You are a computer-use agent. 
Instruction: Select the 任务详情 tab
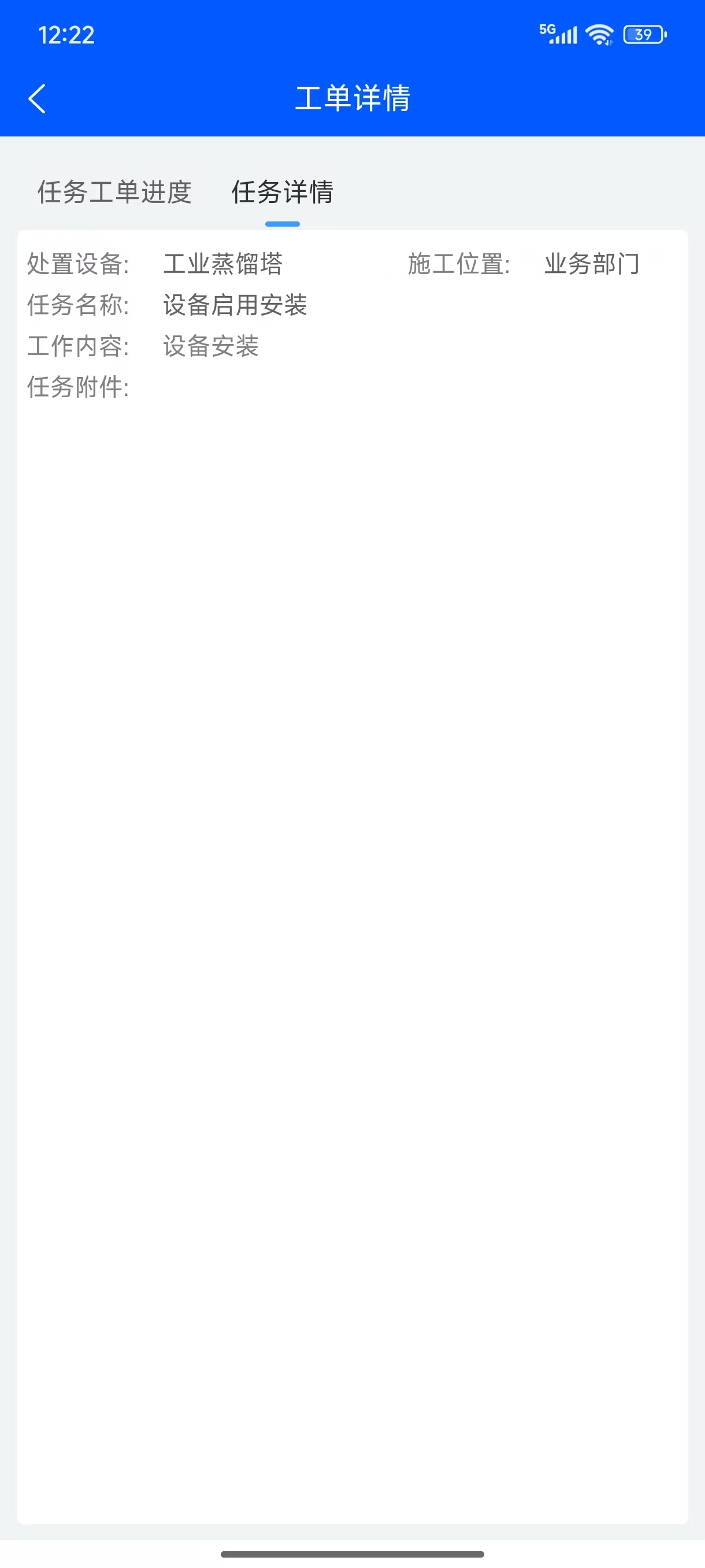282,193
